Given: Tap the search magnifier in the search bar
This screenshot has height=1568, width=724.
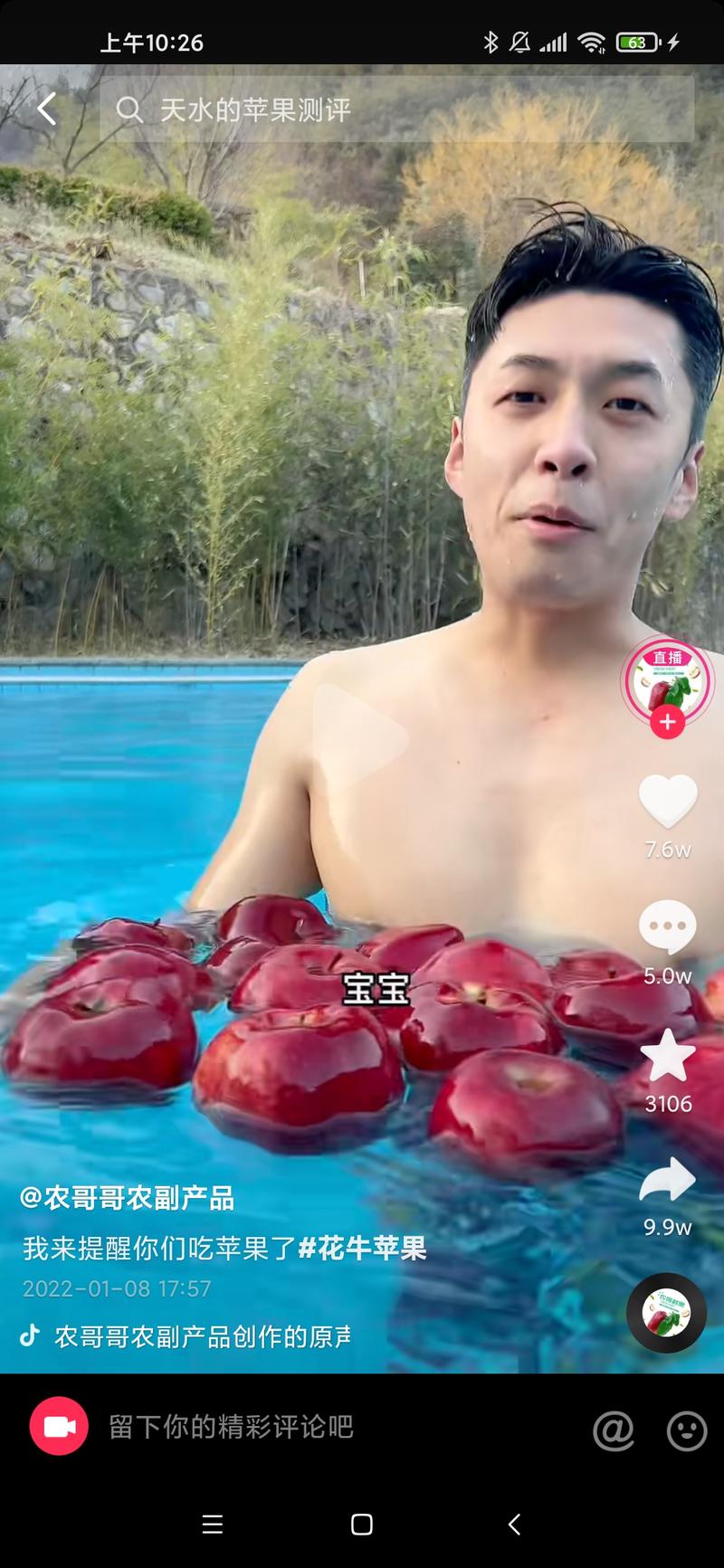Looking at the screenshot, I should 130,109.
